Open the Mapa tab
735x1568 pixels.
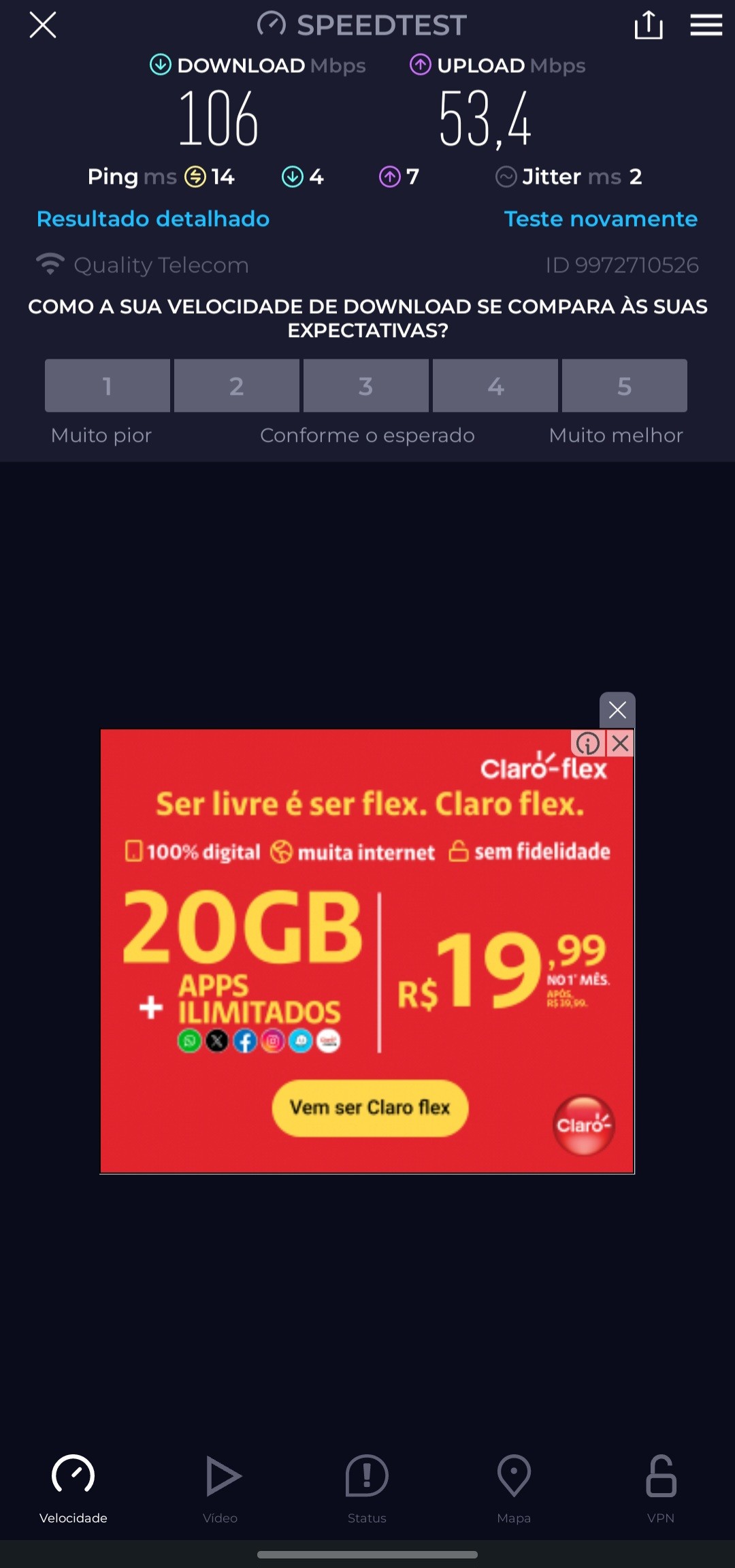(x=514, y=1488)
